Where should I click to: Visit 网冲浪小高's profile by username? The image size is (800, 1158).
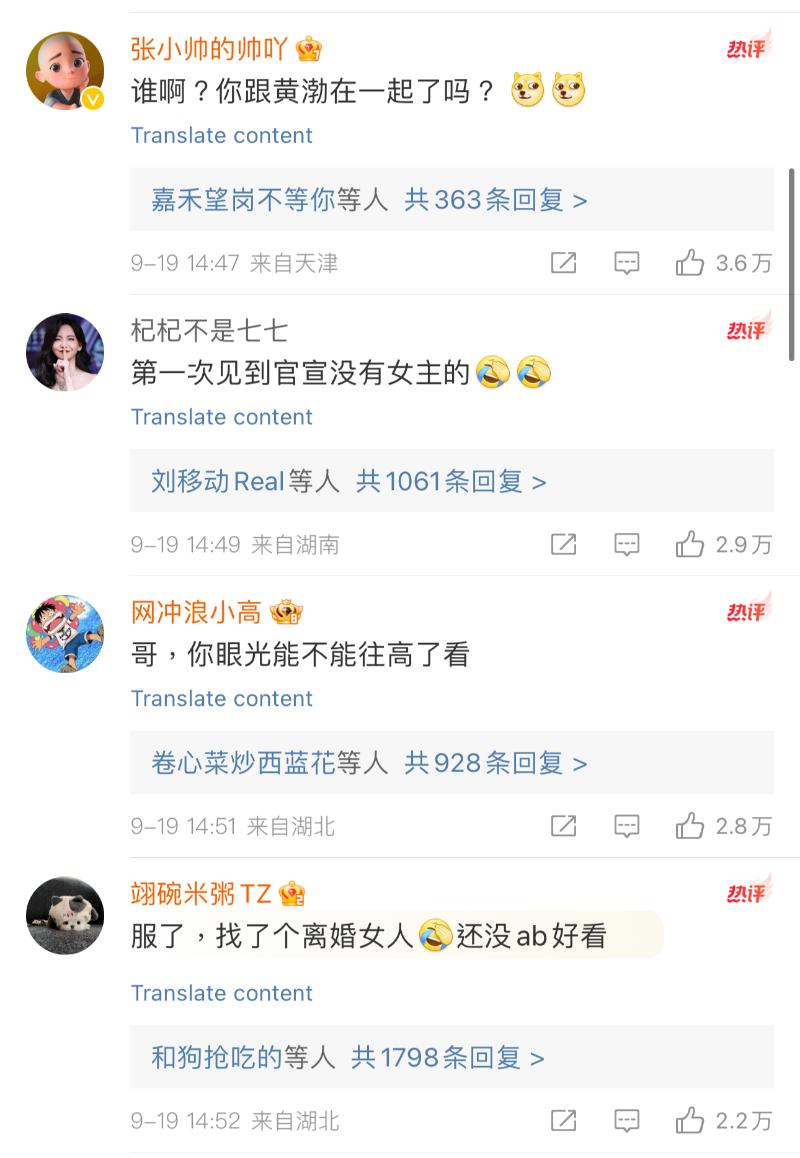coord(196,611)
